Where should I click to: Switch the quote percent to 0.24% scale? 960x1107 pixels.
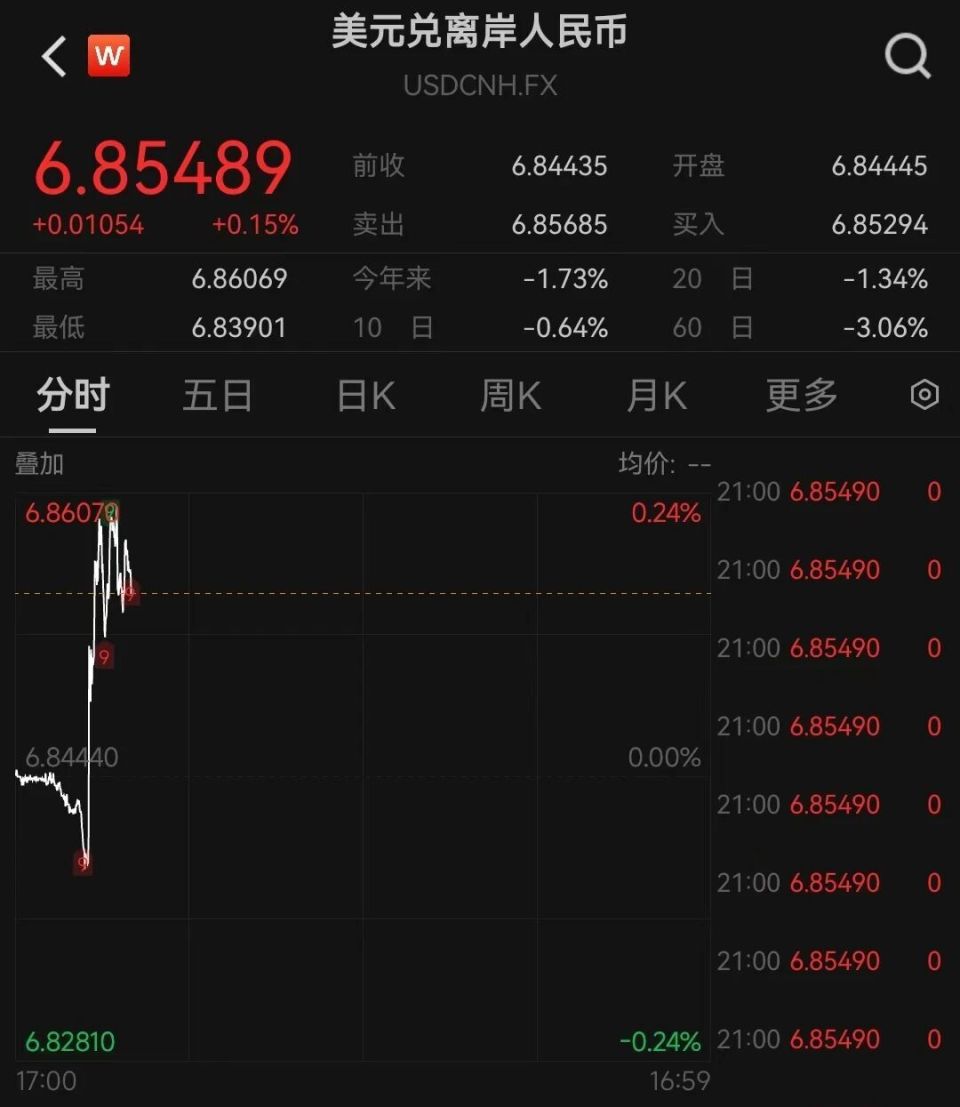pos(666,513)
